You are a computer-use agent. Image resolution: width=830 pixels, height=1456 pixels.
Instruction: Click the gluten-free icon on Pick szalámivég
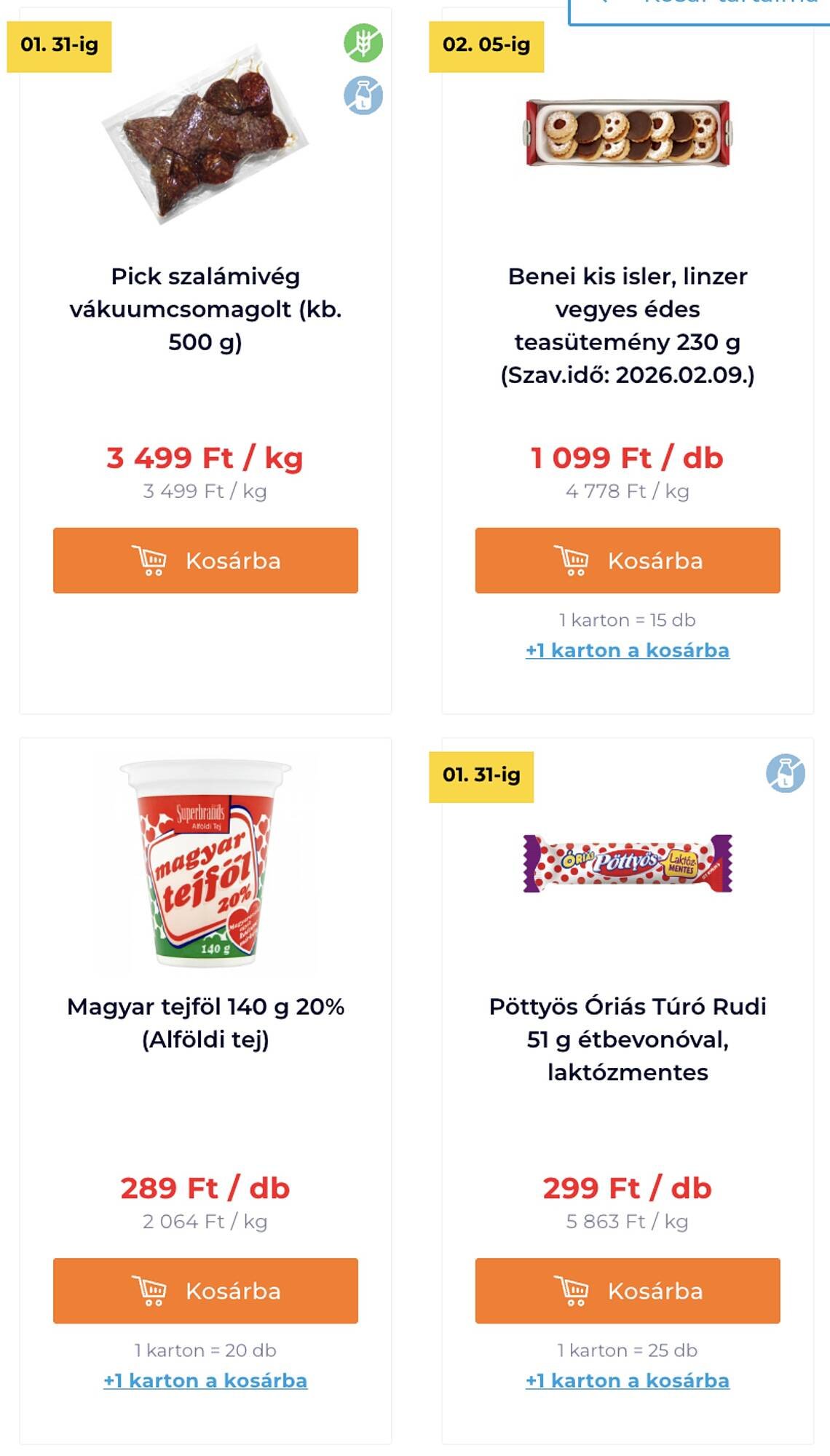[362, 44]
